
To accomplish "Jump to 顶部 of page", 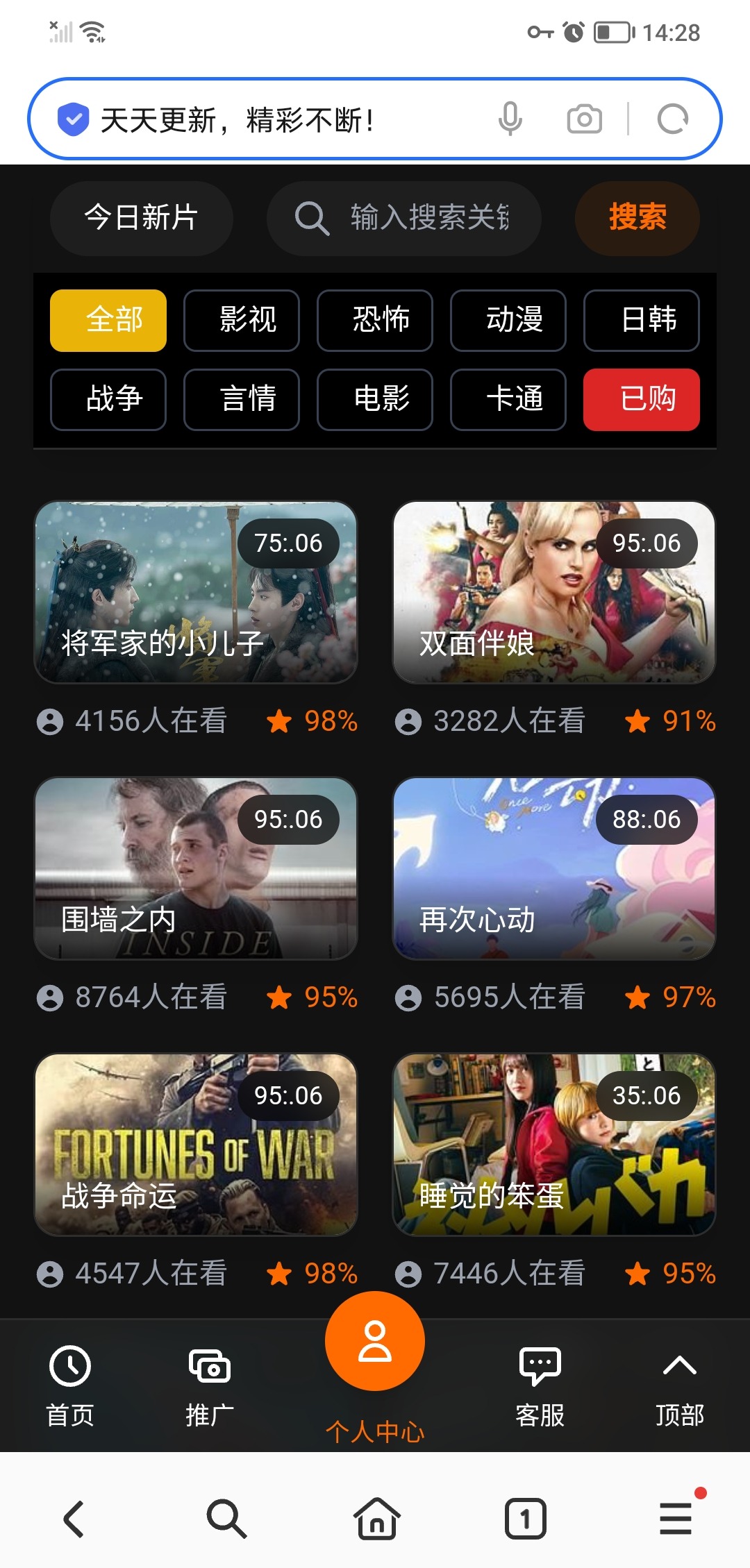I will [x=679, y=1385].
